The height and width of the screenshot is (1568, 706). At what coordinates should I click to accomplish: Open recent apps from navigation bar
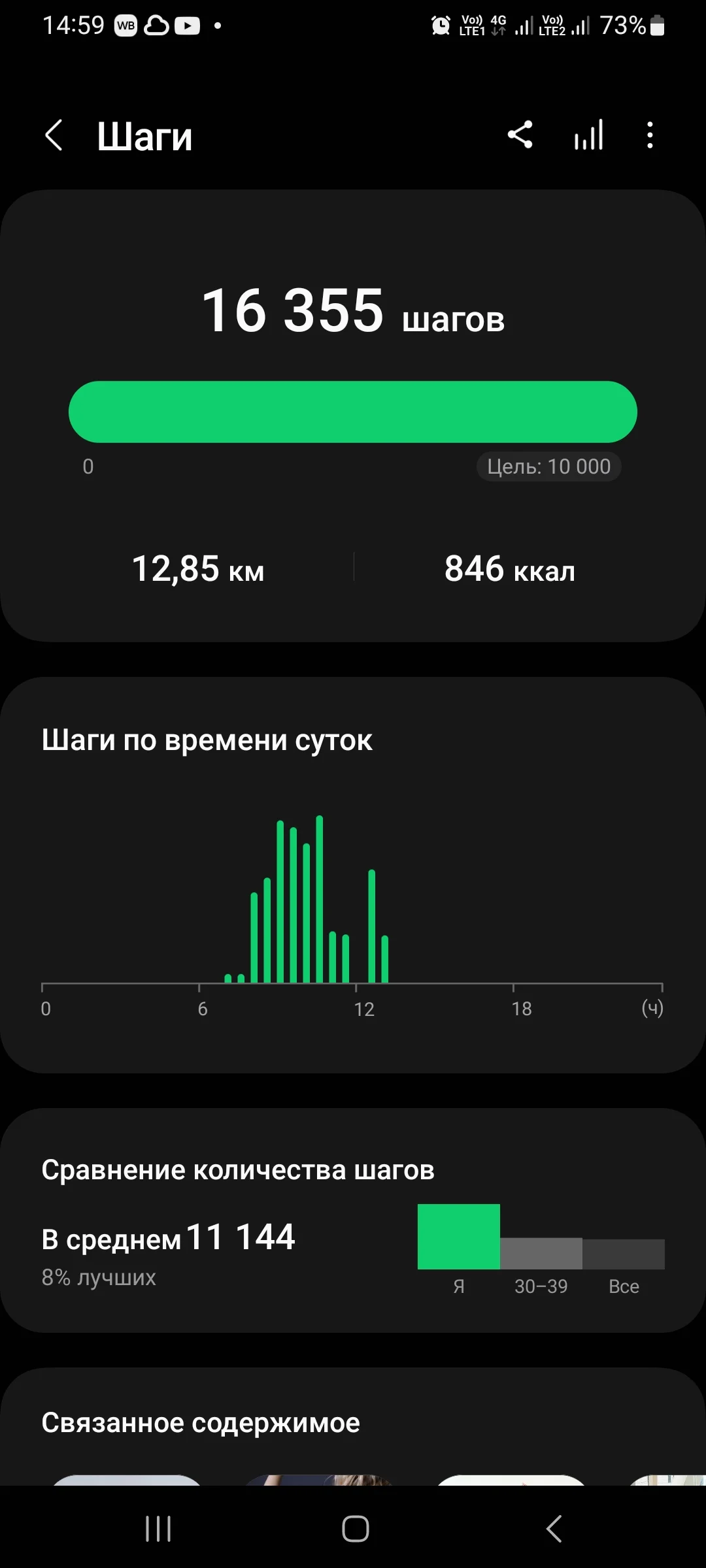[x=158, y=1529]
